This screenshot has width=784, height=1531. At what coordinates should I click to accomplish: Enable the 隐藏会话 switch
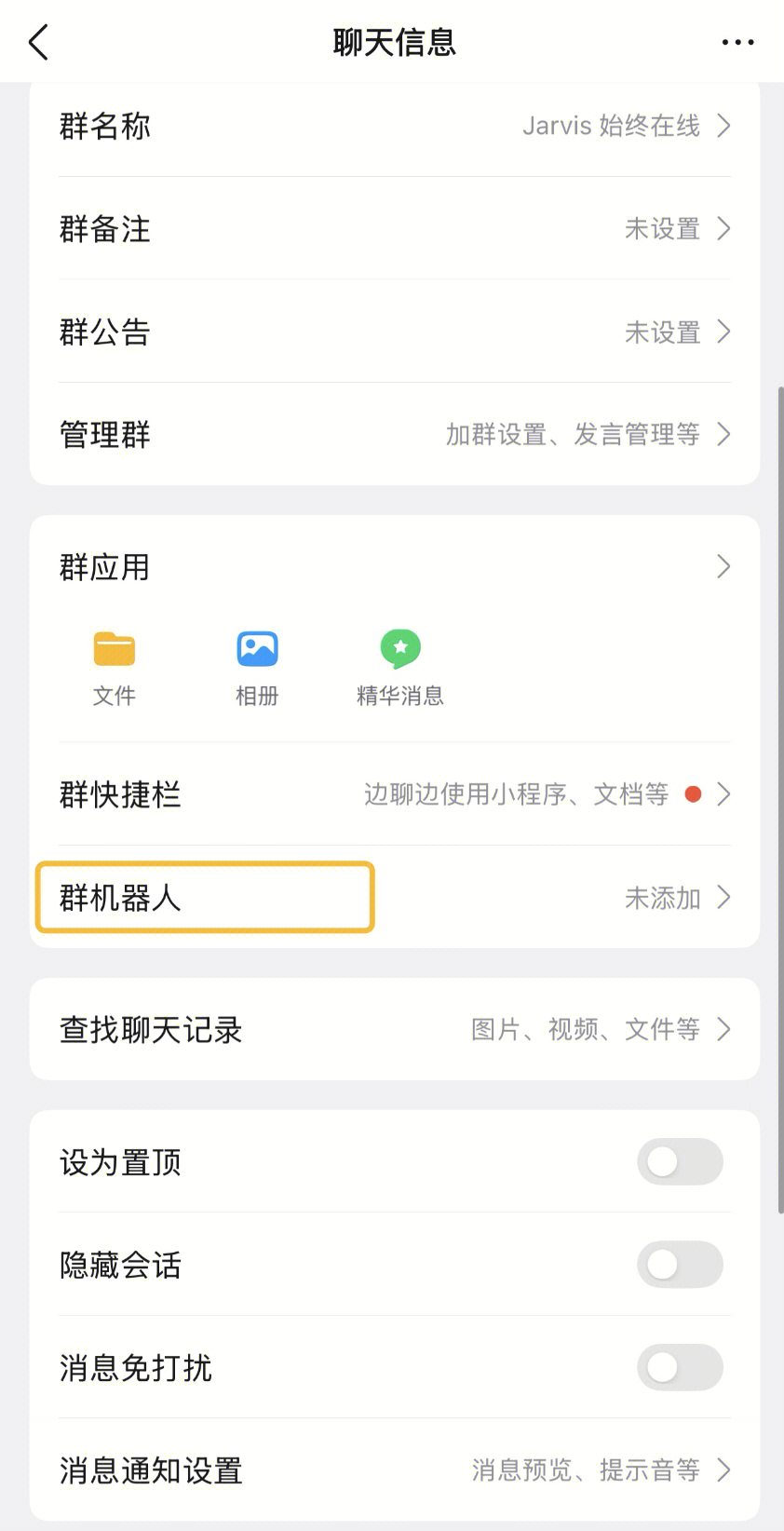(679, 1265)
